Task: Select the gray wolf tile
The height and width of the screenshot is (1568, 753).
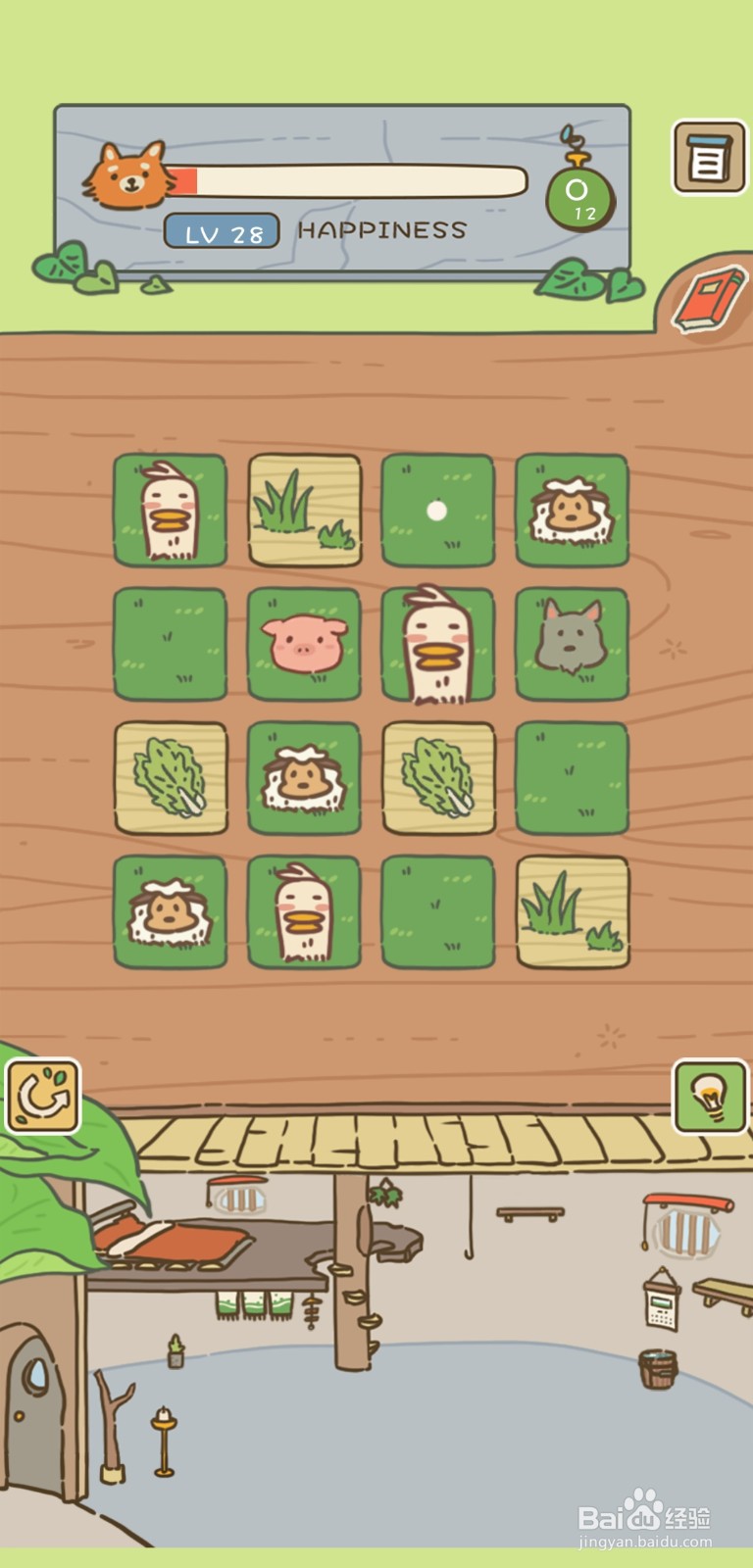Action: tap(572, 644)
